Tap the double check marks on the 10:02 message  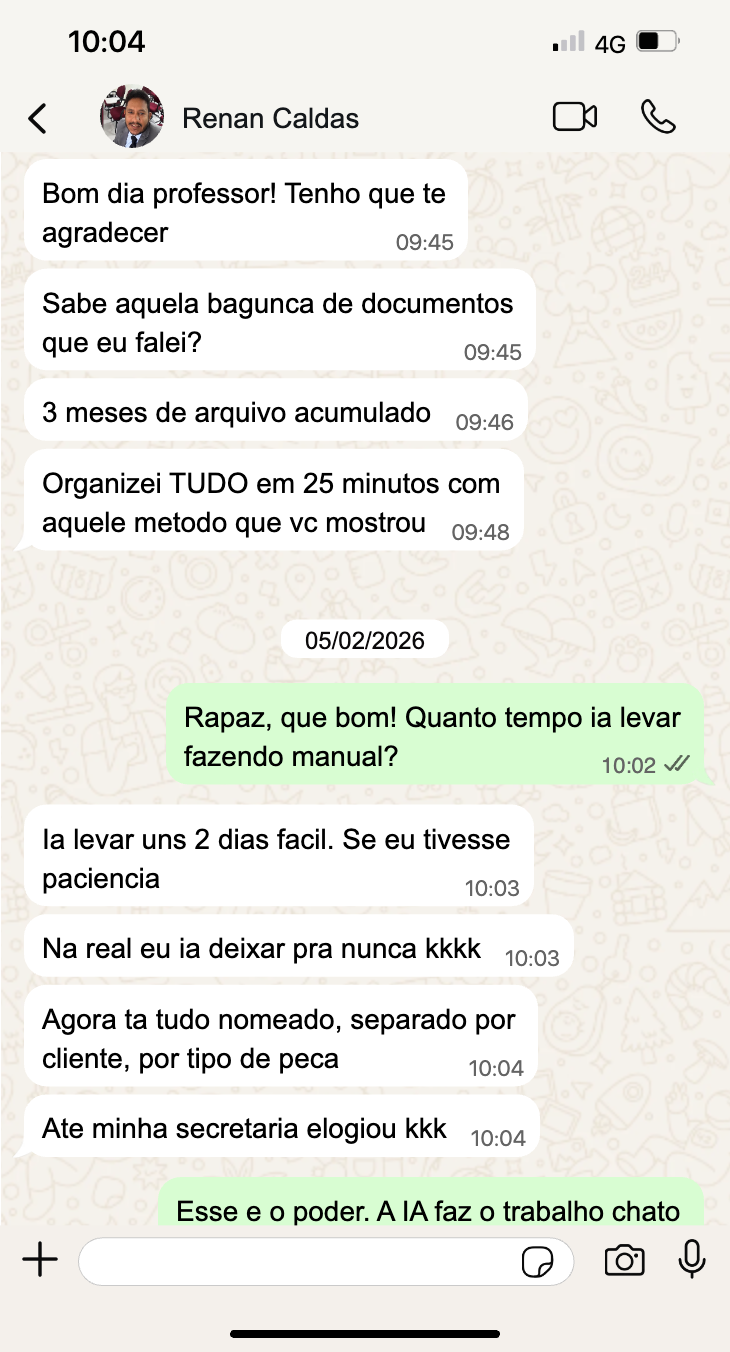[678, 763]
